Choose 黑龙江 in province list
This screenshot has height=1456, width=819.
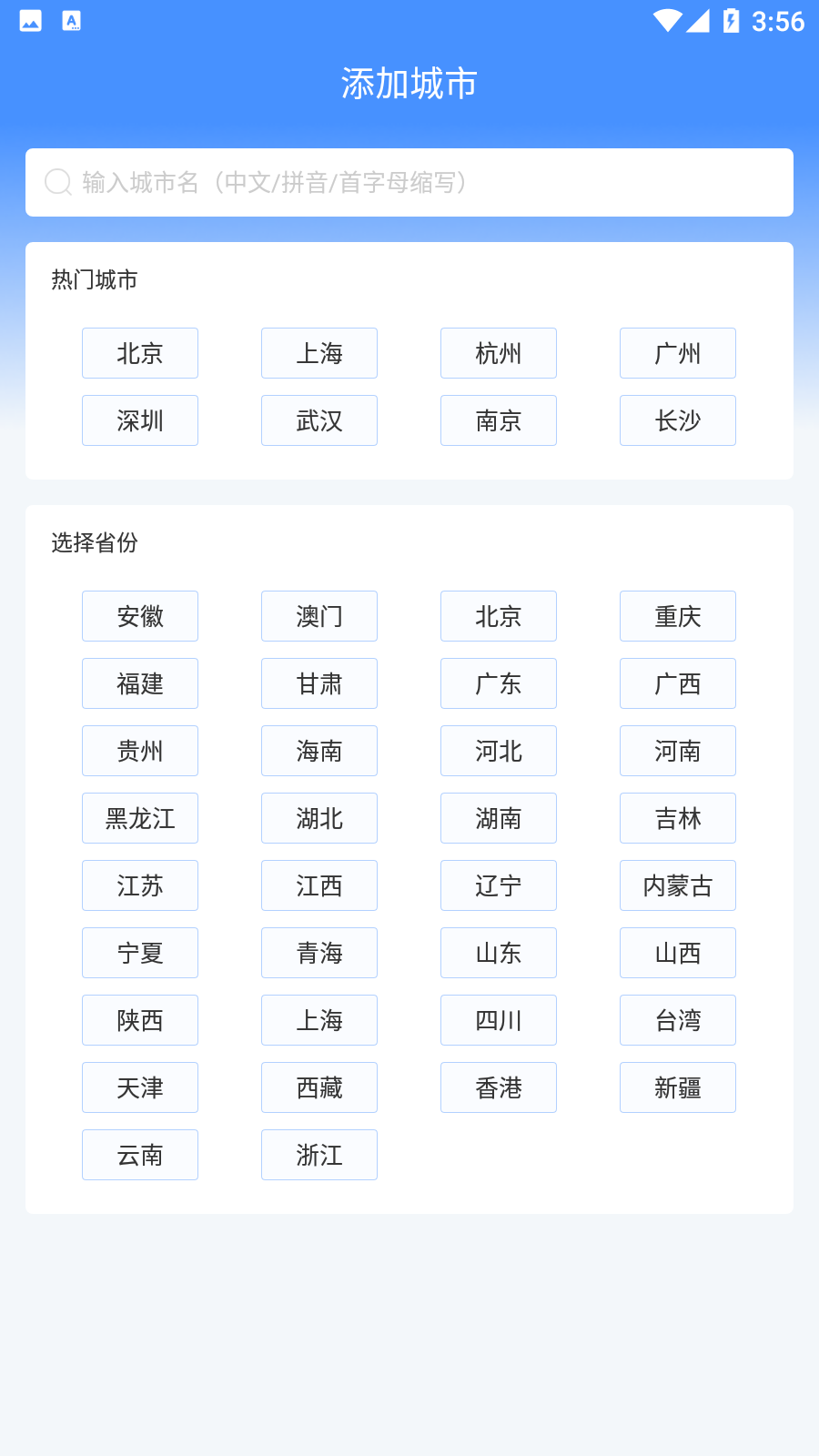[139, 818]
